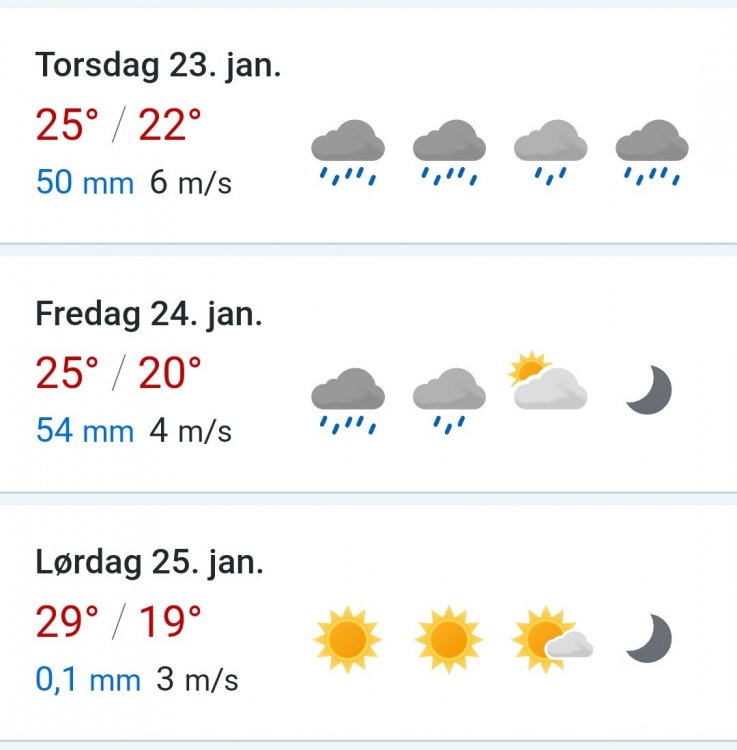Click the second heavy rain icon on Torsdag's row
This screenshot has width=737, height=750.
point(448,150)
